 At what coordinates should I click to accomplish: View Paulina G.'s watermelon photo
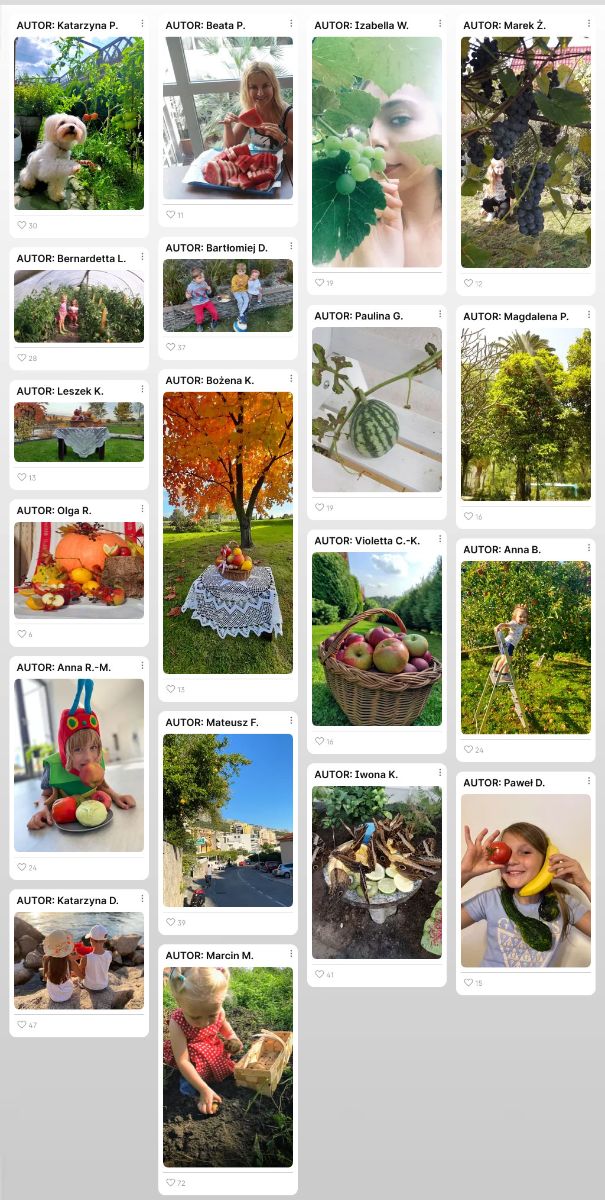pos(377,410)
